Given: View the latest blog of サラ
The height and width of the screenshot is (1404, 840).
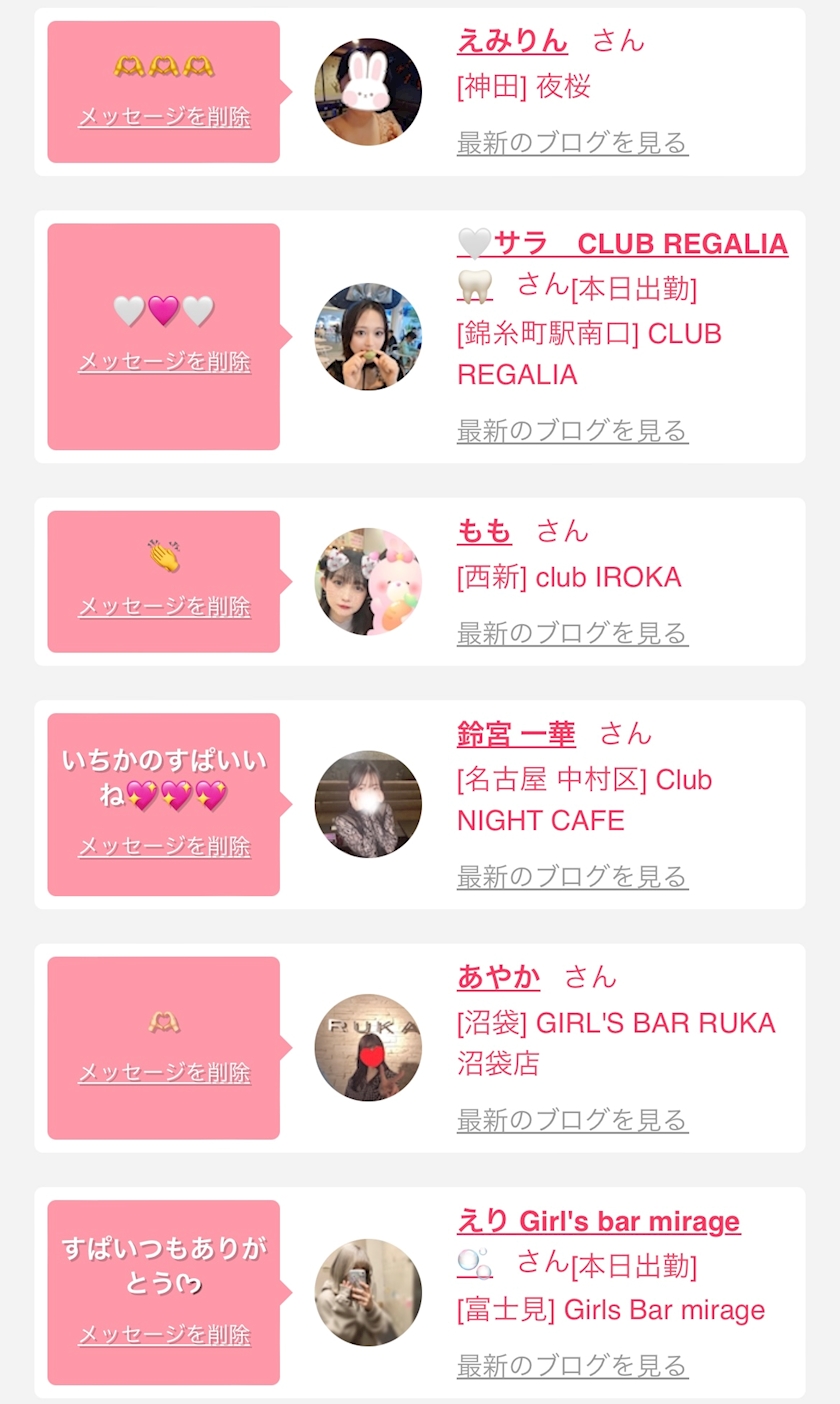Looking at the screenshot, I should coord(572,431).
